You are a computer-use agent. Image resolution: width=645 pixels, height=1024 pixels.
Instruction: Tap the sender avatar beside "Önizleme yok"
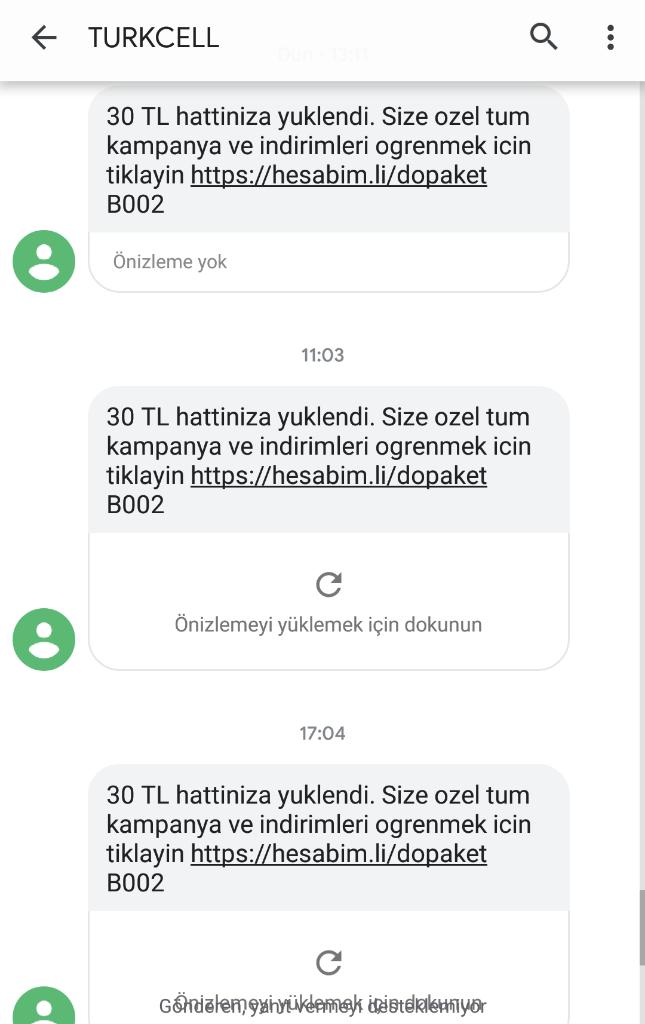[x=44, y=261]
